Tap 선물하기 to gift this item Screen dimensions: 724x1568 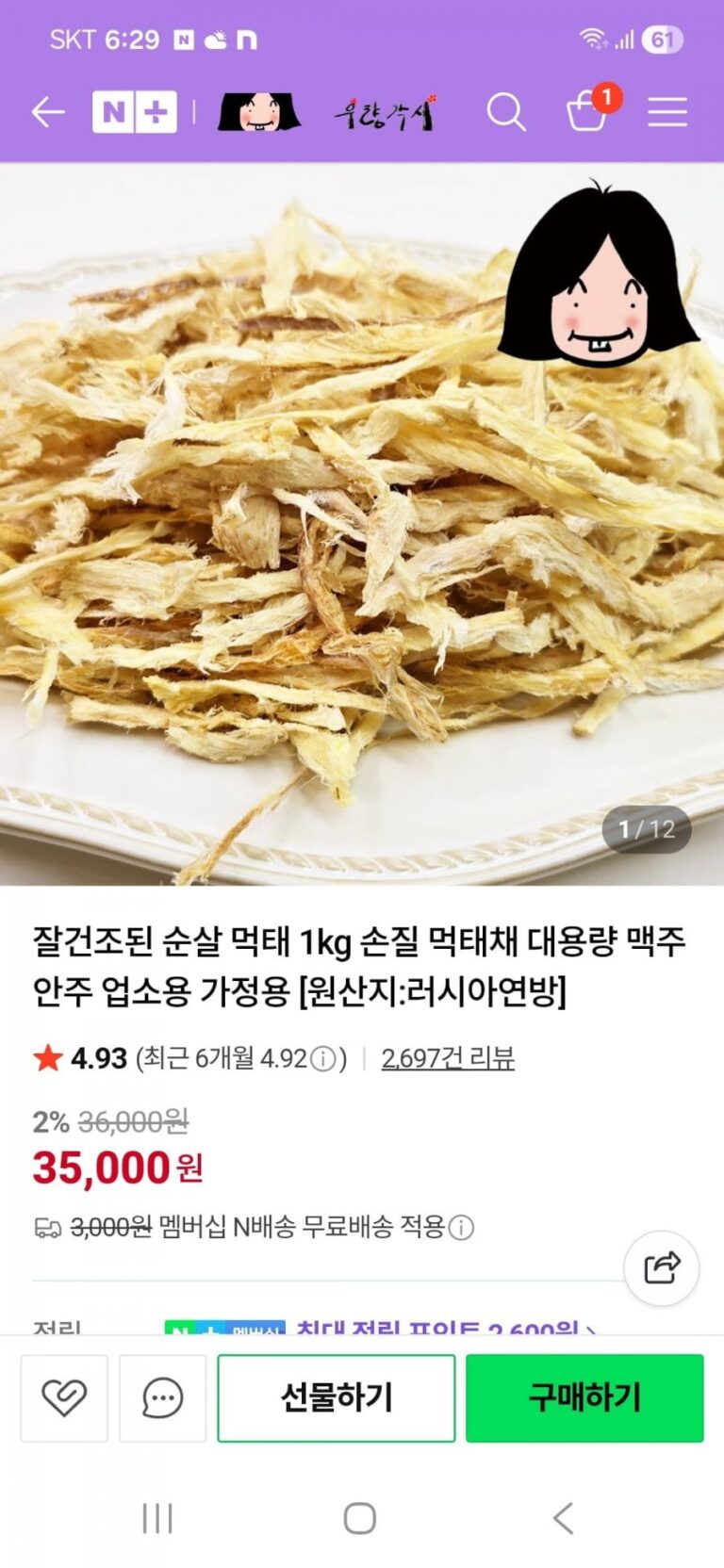tap(337, 1397)
